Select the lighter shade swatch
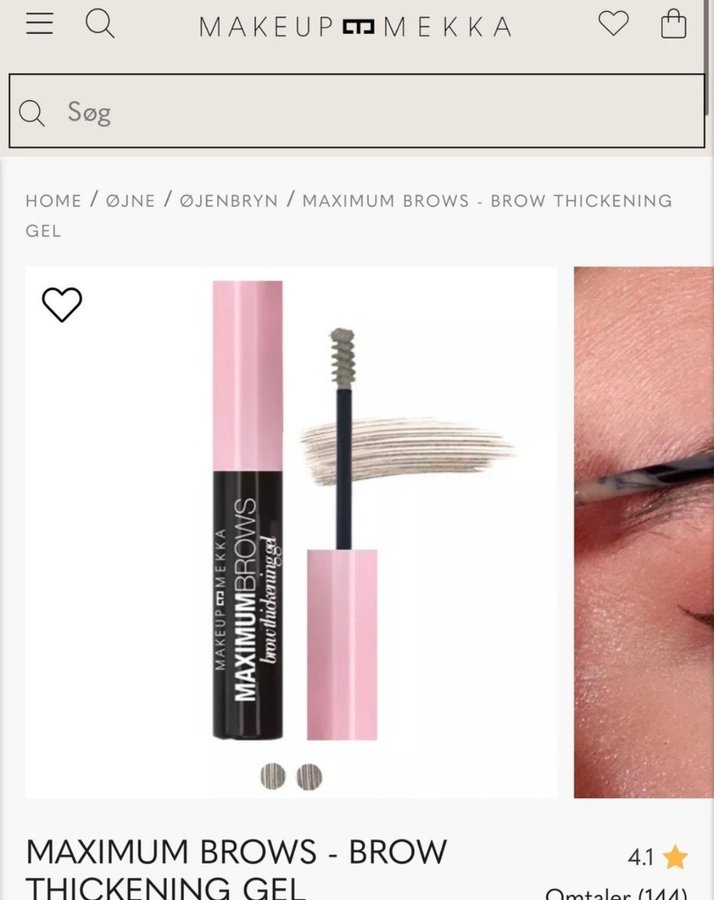 pos(273,776)
